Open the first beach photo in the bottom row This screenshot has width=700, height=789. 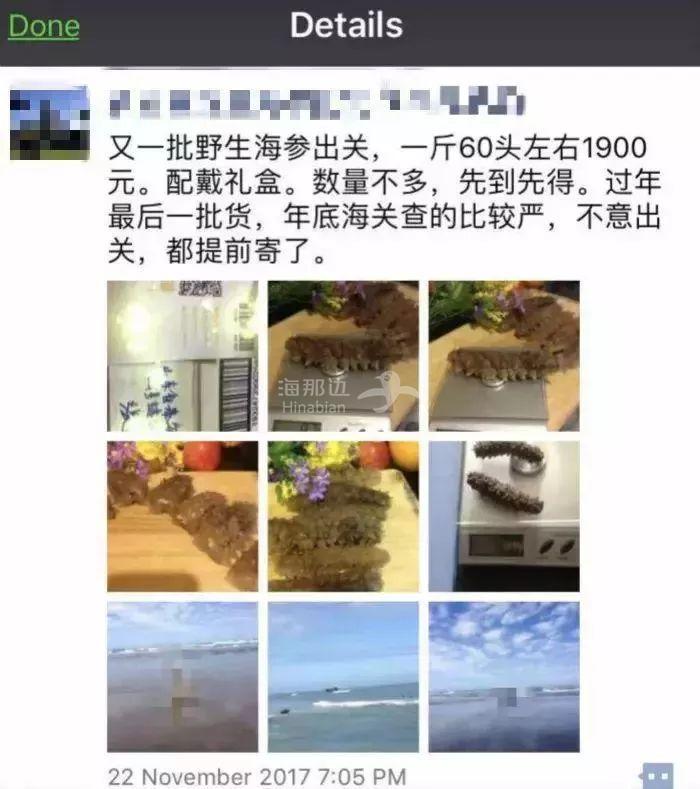coord(182,676)
